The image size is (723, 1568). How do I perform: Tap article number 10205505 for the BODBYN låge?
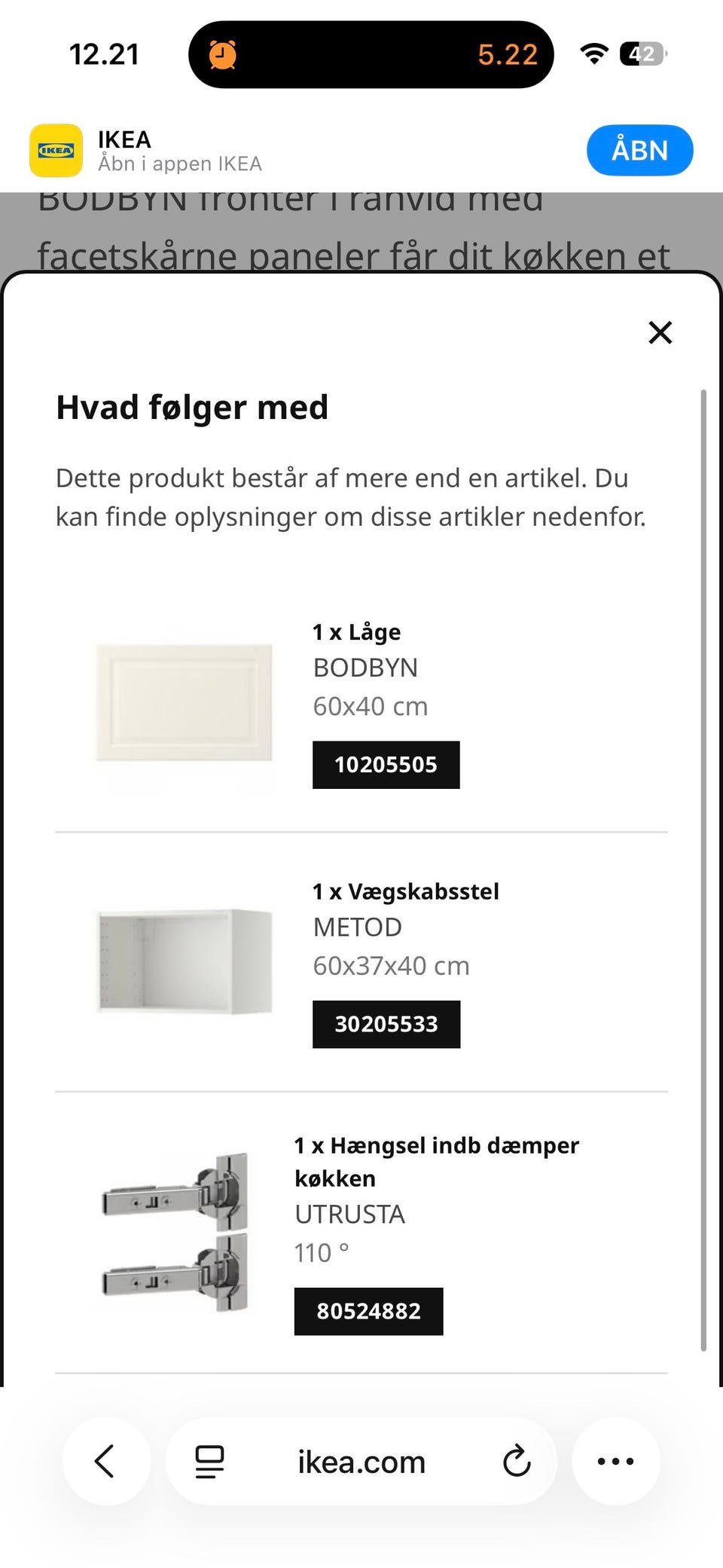pos(386,764)
